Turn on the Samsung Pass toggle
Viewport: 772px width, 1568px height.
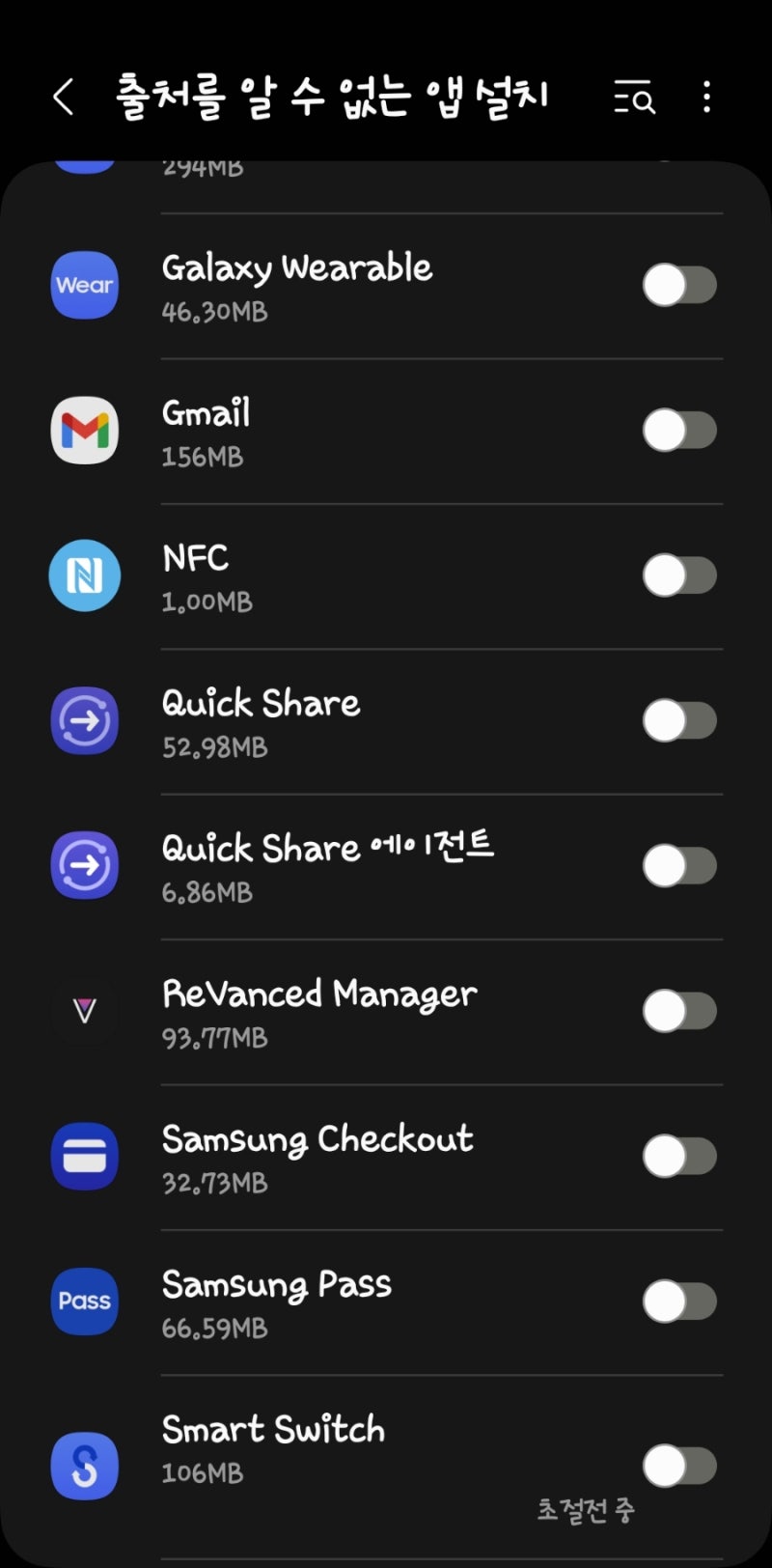click(x=679, y=1302)
